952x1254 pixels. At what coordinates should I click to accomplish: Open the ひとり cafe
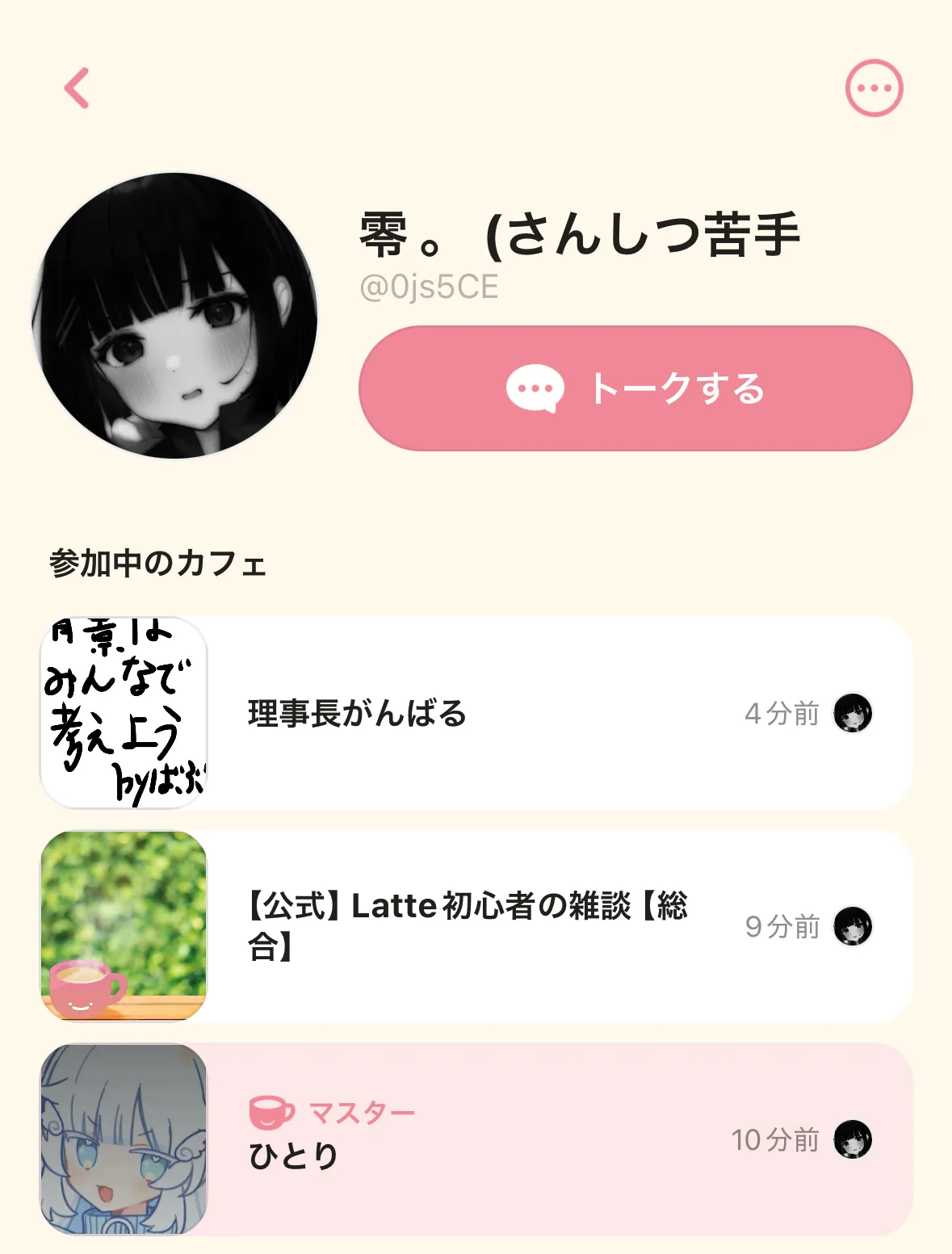pos(476,1139)
